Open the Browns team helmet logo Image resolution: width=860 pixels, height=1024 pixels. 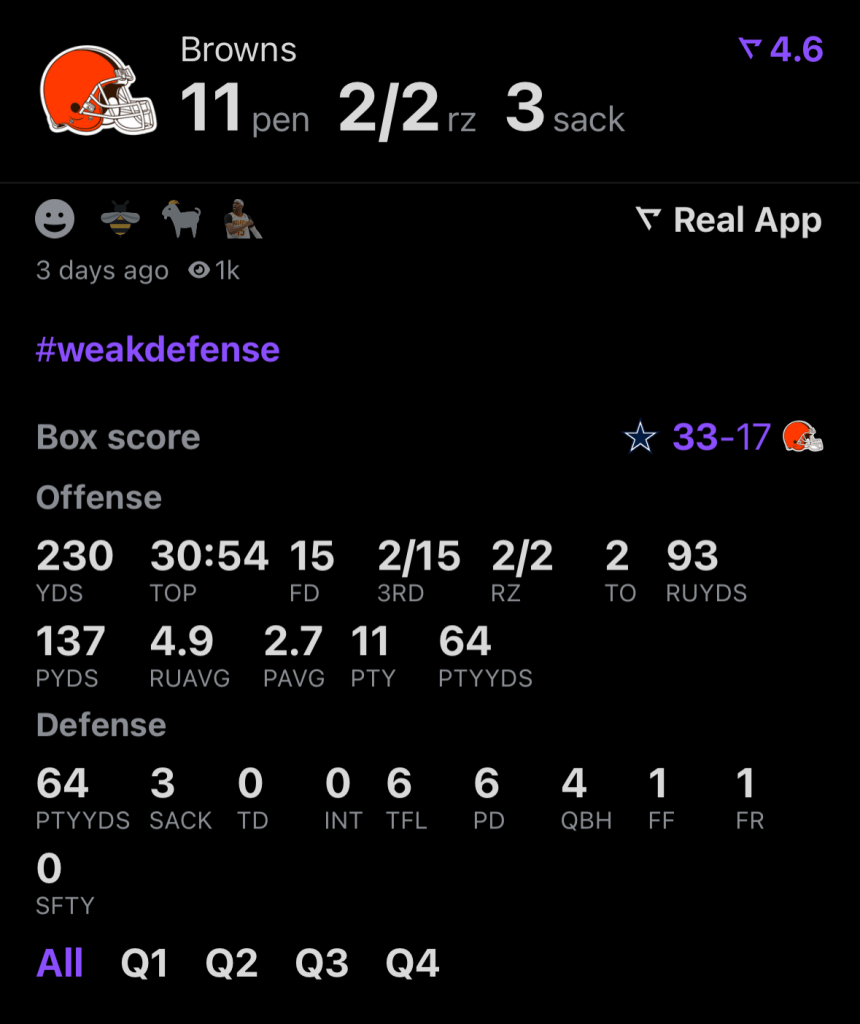[97, 91]
